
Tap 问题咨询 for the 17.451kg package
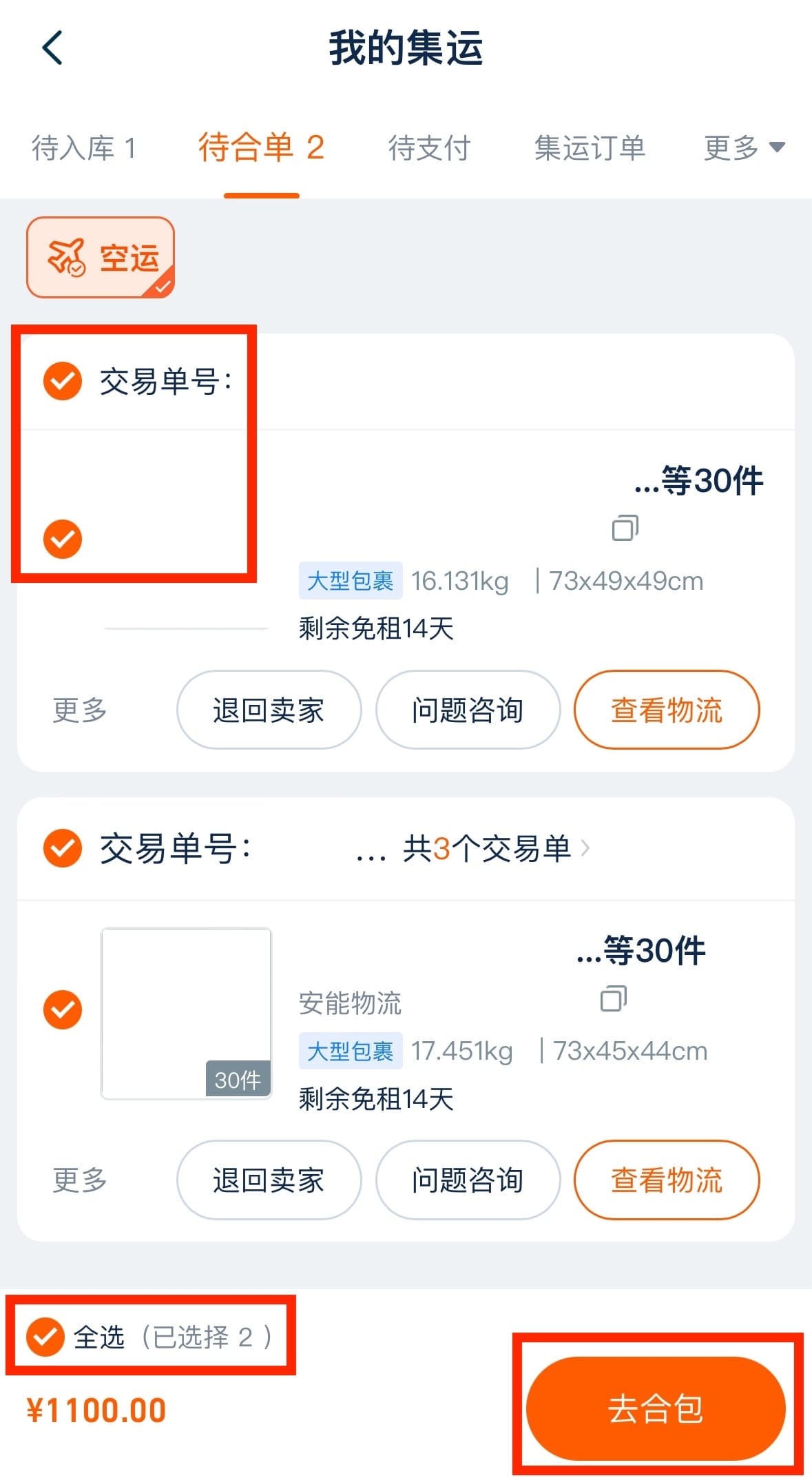(468, 1180)
